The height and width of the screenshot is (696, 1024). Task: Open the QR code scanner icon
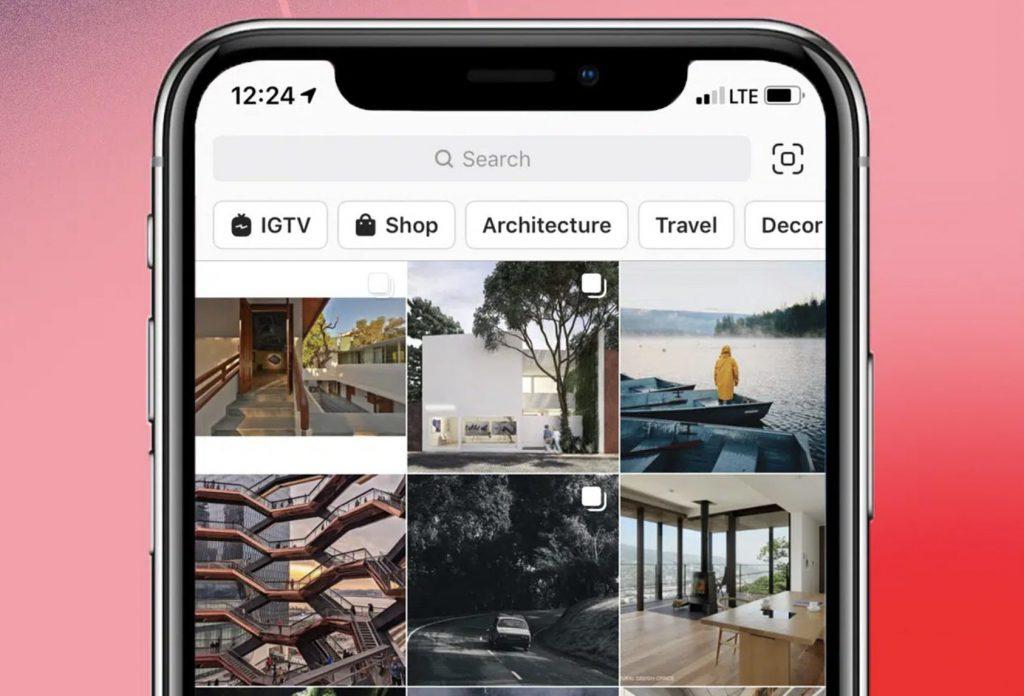[788, 159]
